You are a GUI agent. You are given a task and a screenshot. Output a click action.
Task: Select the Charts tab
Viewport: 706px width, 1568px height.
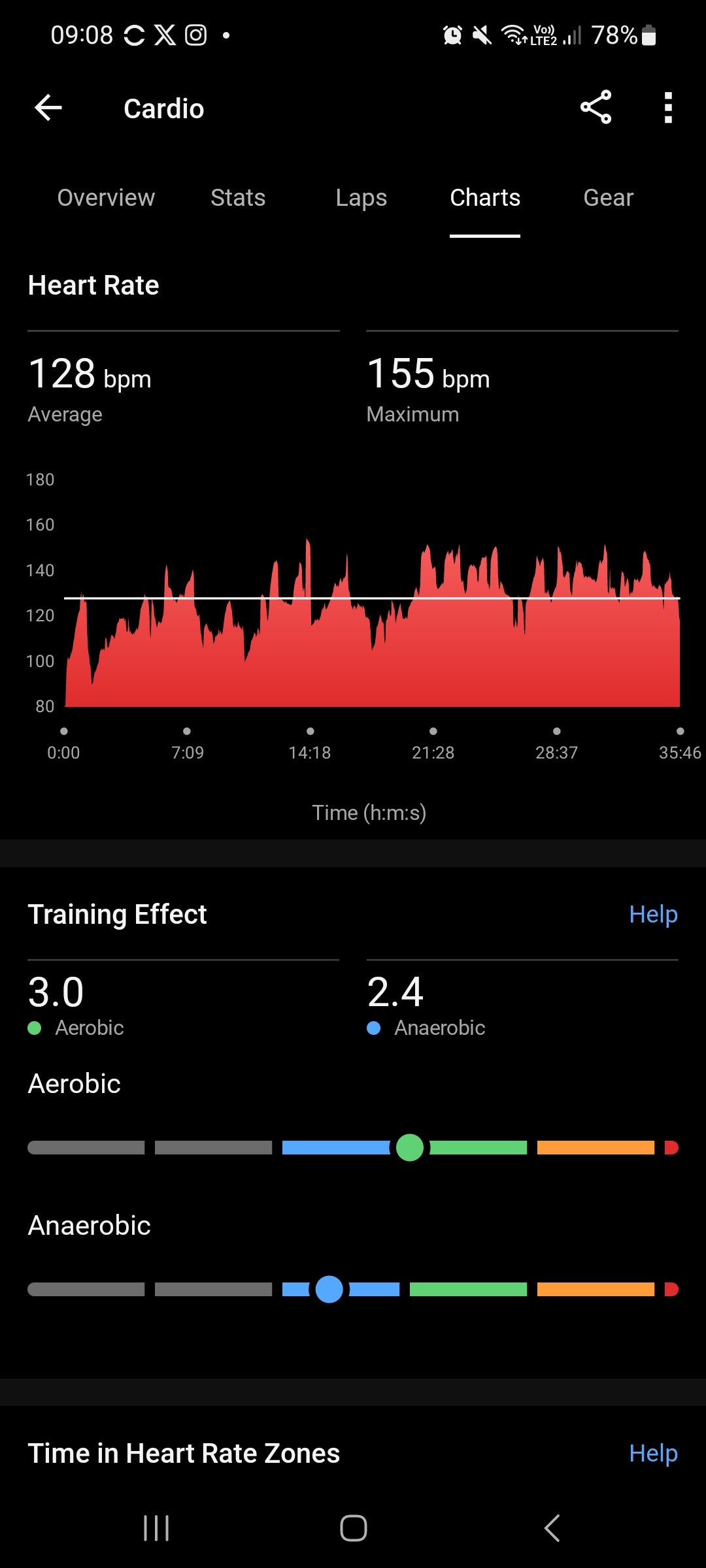[x=485, y=197]
